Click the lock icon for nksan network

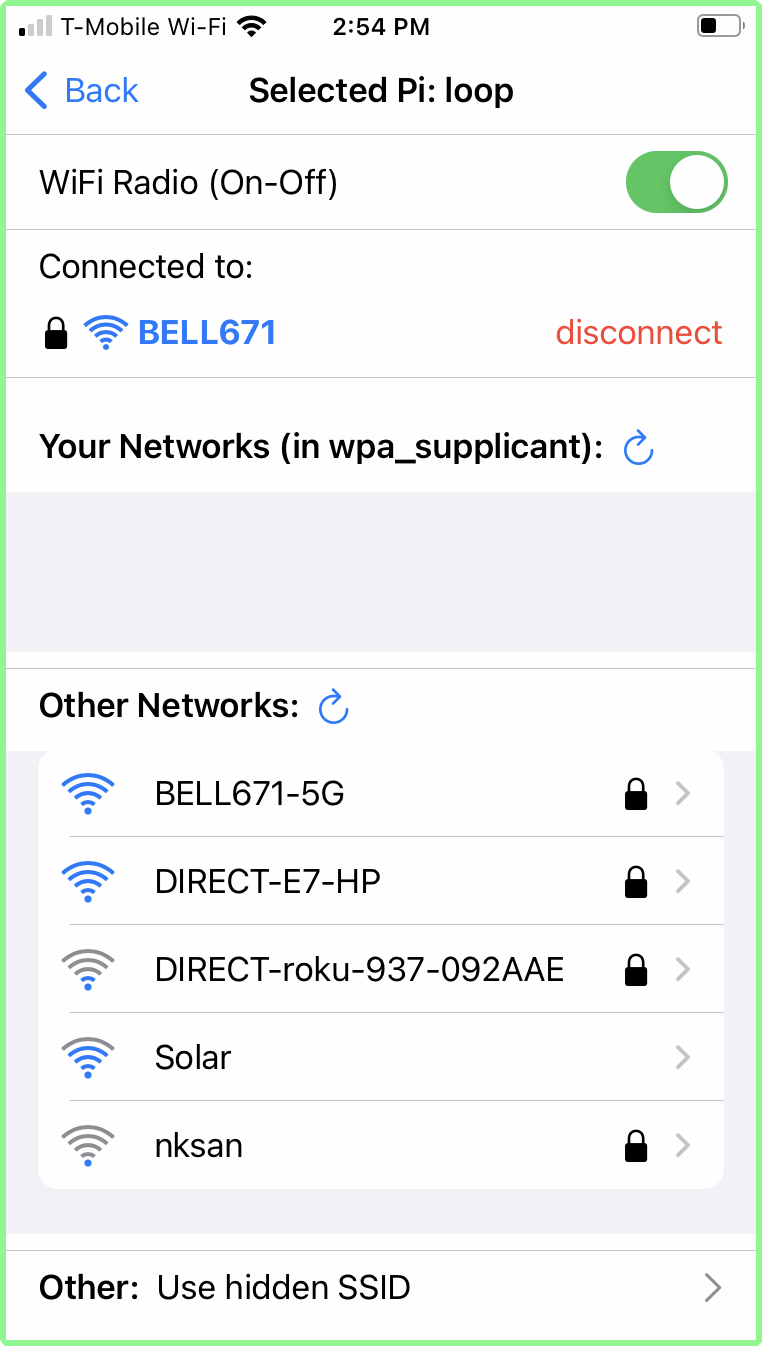pos(636,1145)
